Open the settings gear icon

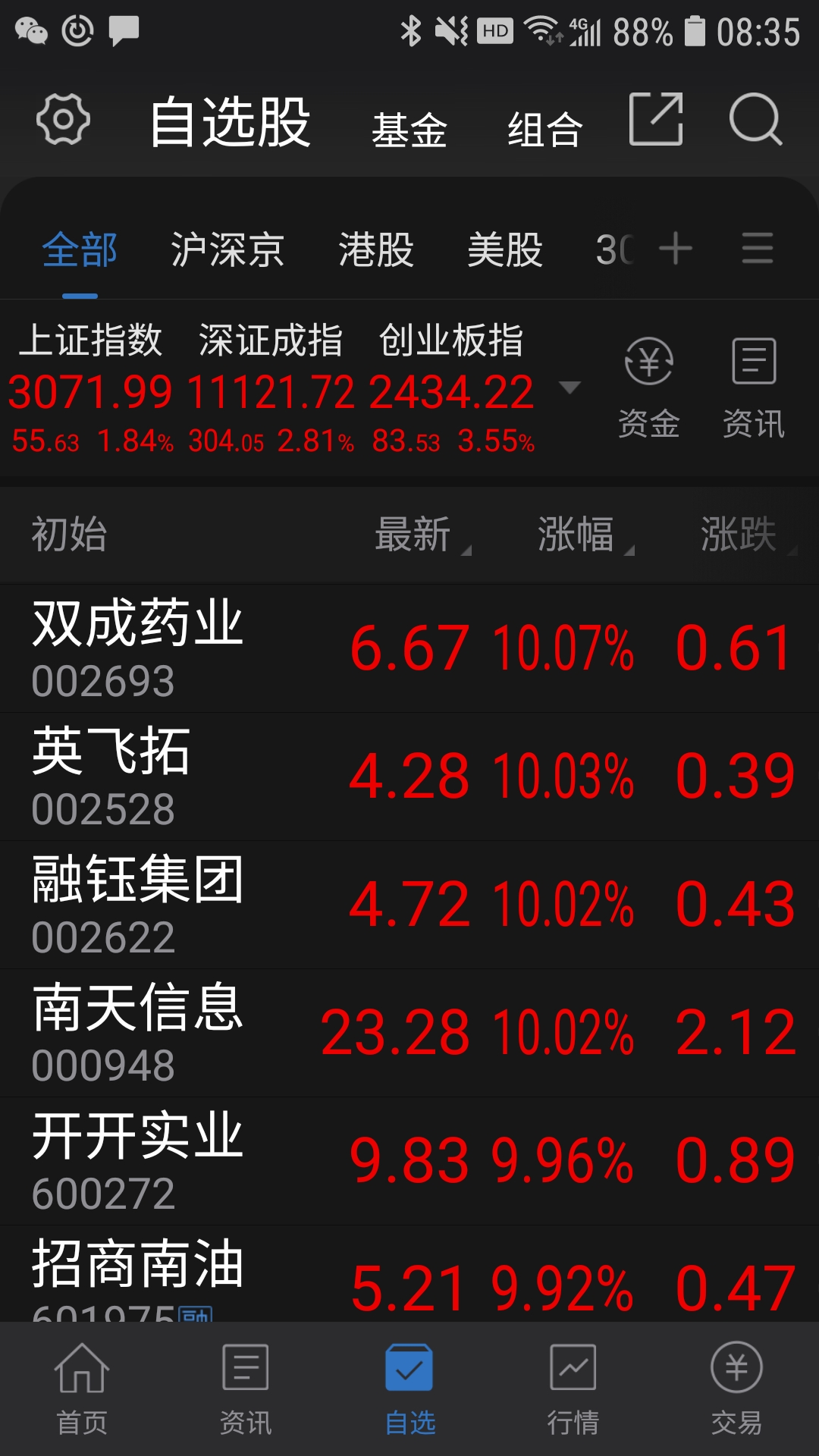(63, 120)
